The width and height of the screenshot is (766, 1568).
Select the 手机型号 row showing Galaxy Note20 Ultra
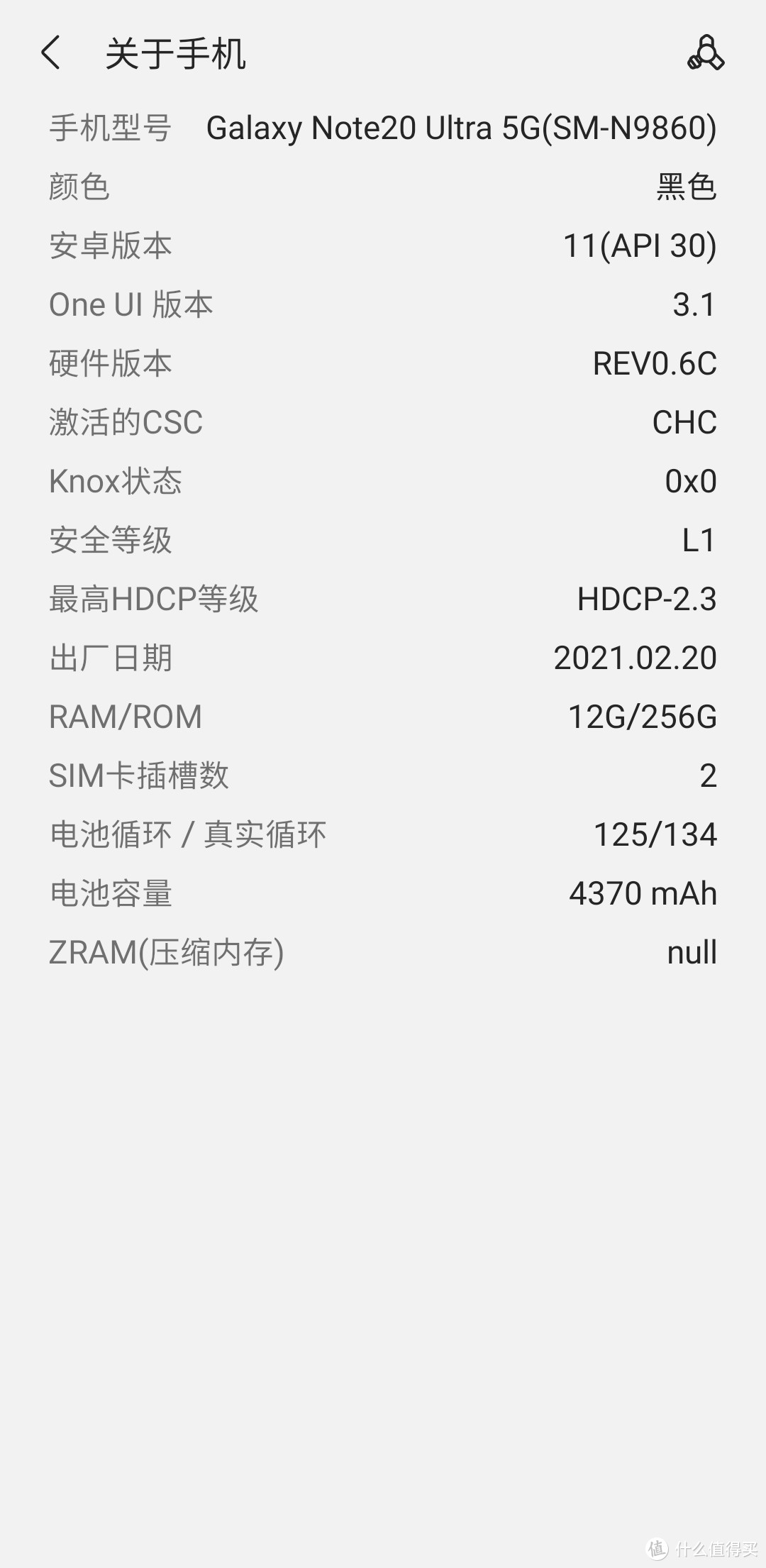point(383,128)
